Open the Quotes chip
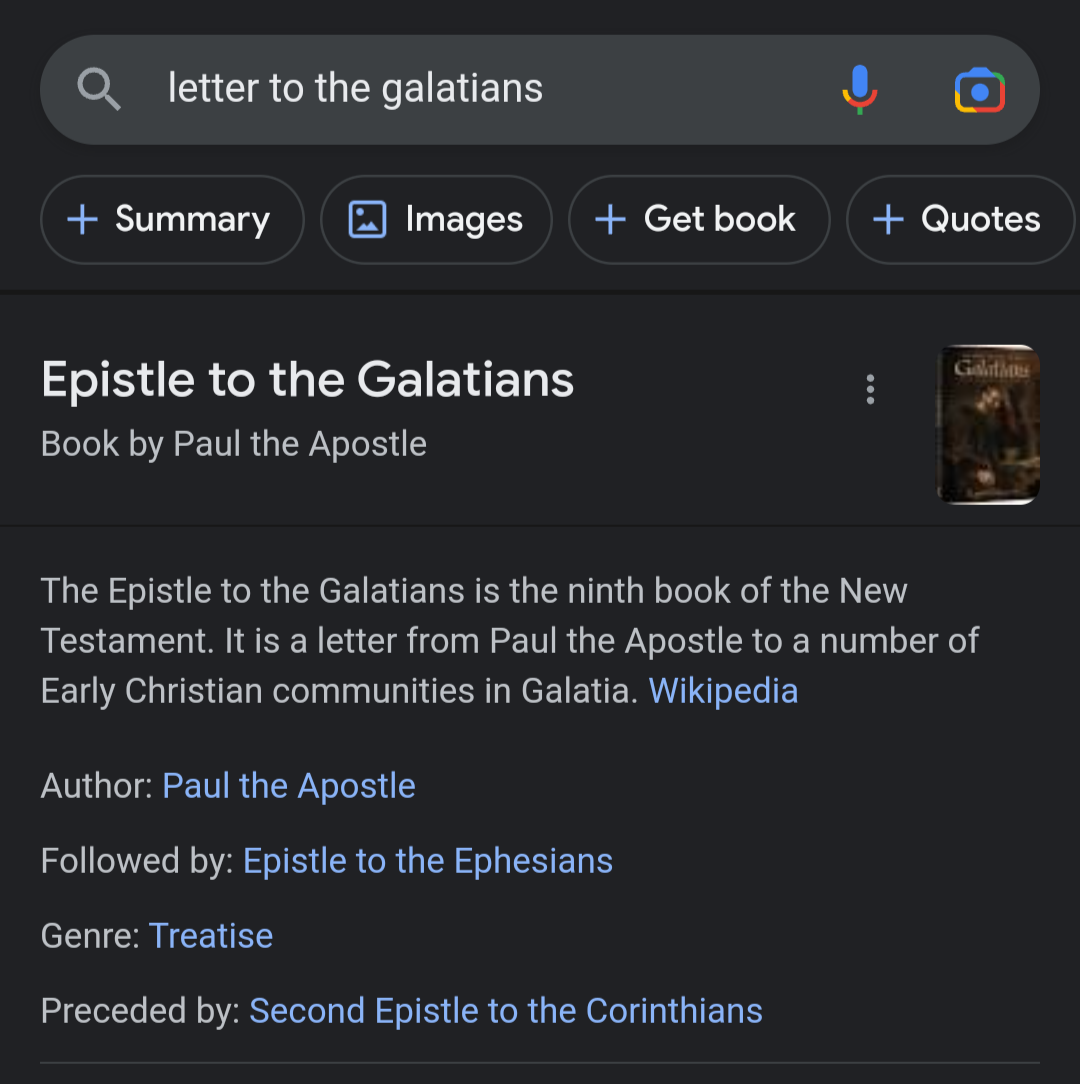 958,219
